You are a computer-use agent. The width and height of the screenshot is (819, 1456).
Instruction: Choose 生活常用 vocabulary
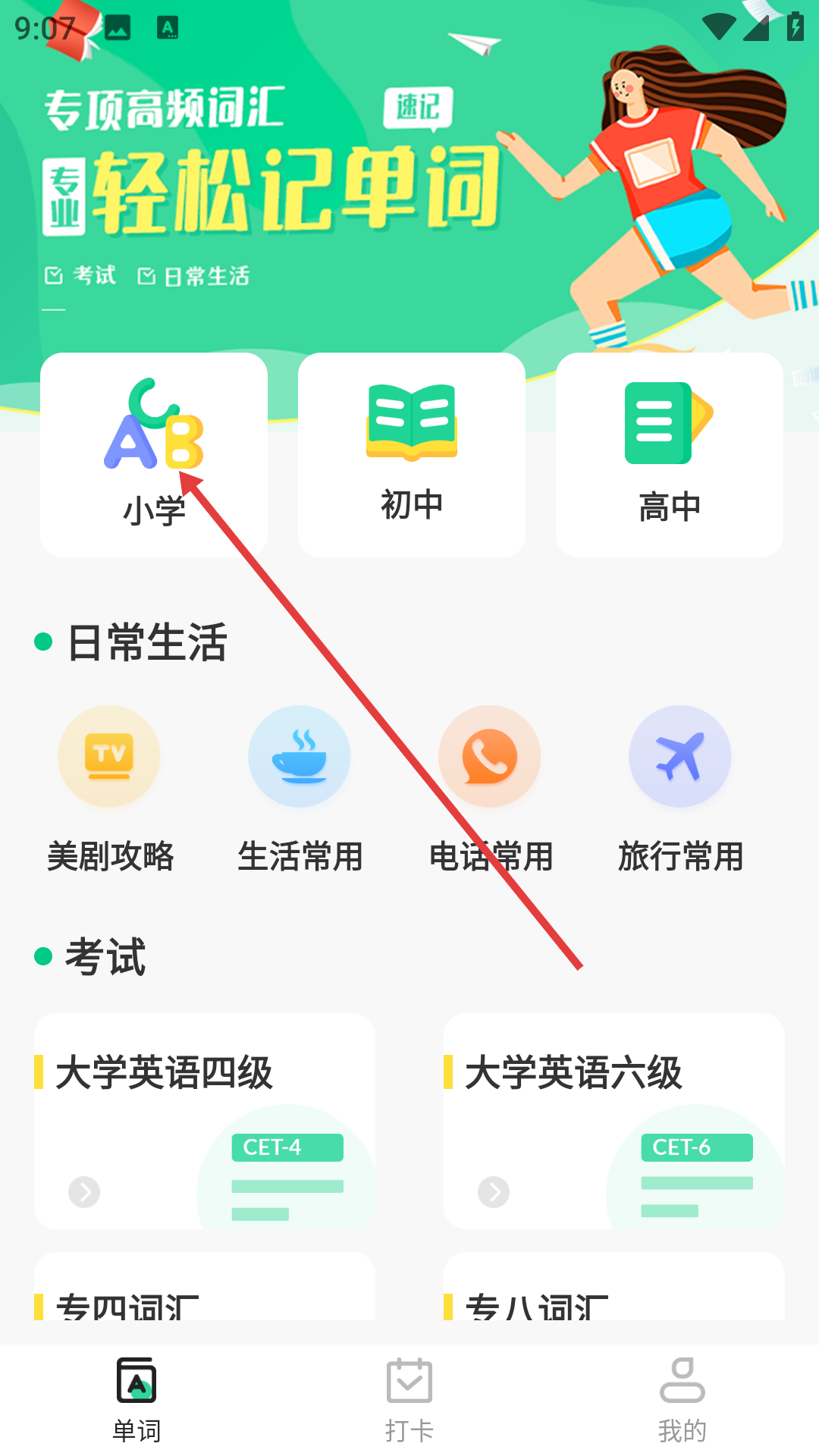pos(300,789)
